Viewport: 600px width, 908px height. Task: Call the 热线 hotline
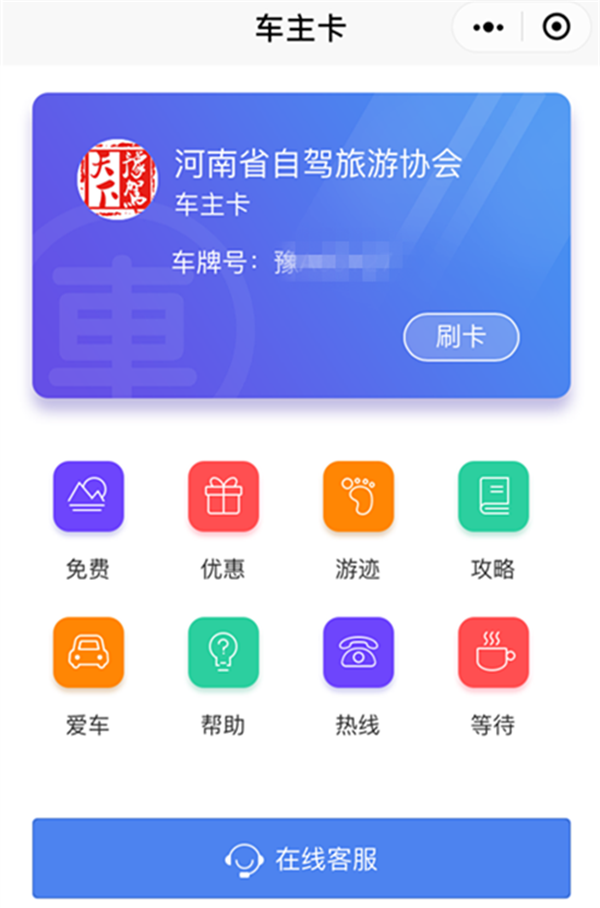(x=358, y=652)
